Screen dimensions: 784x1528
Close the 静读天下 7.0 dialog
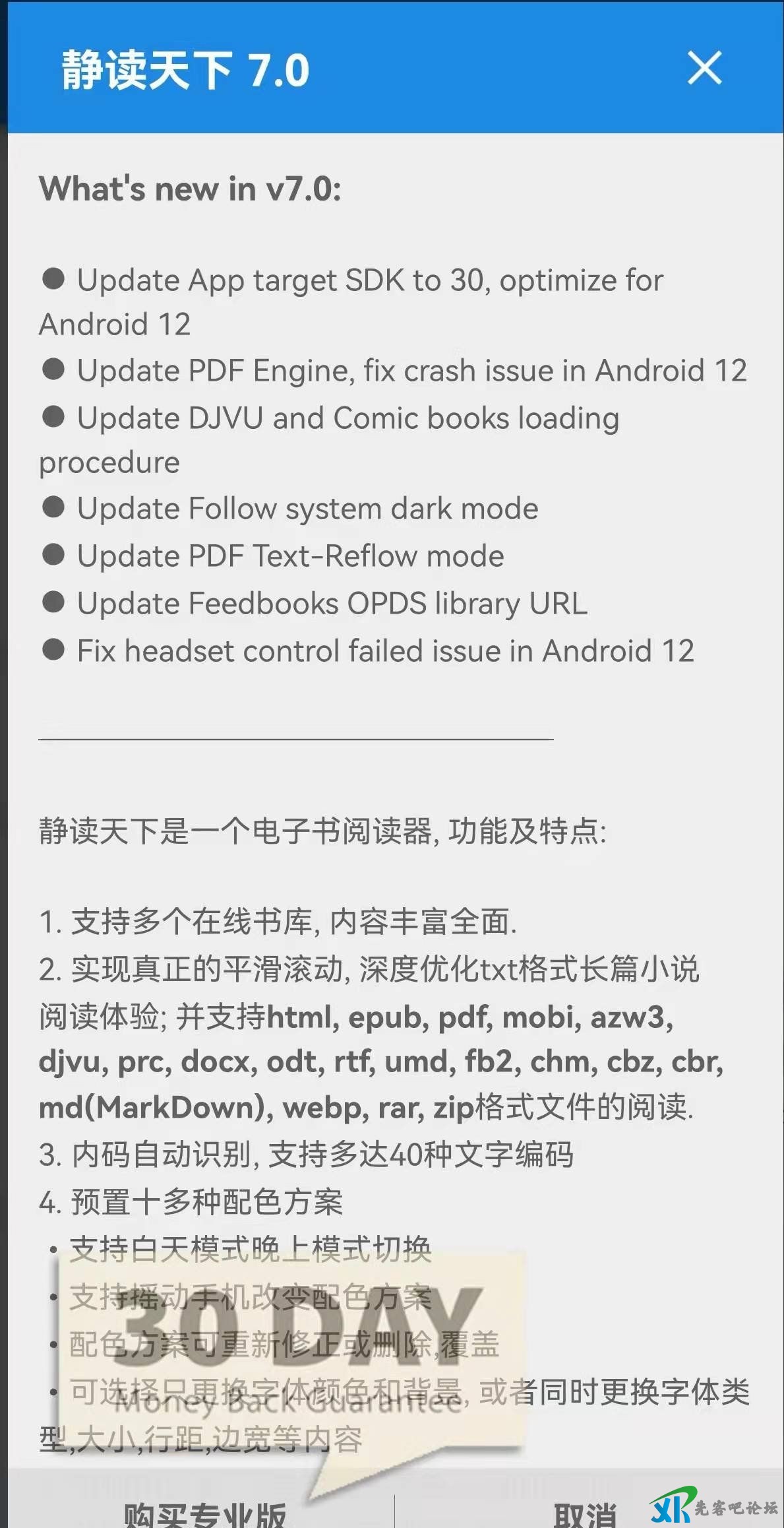pyautogui.click(x=704, y=68)
